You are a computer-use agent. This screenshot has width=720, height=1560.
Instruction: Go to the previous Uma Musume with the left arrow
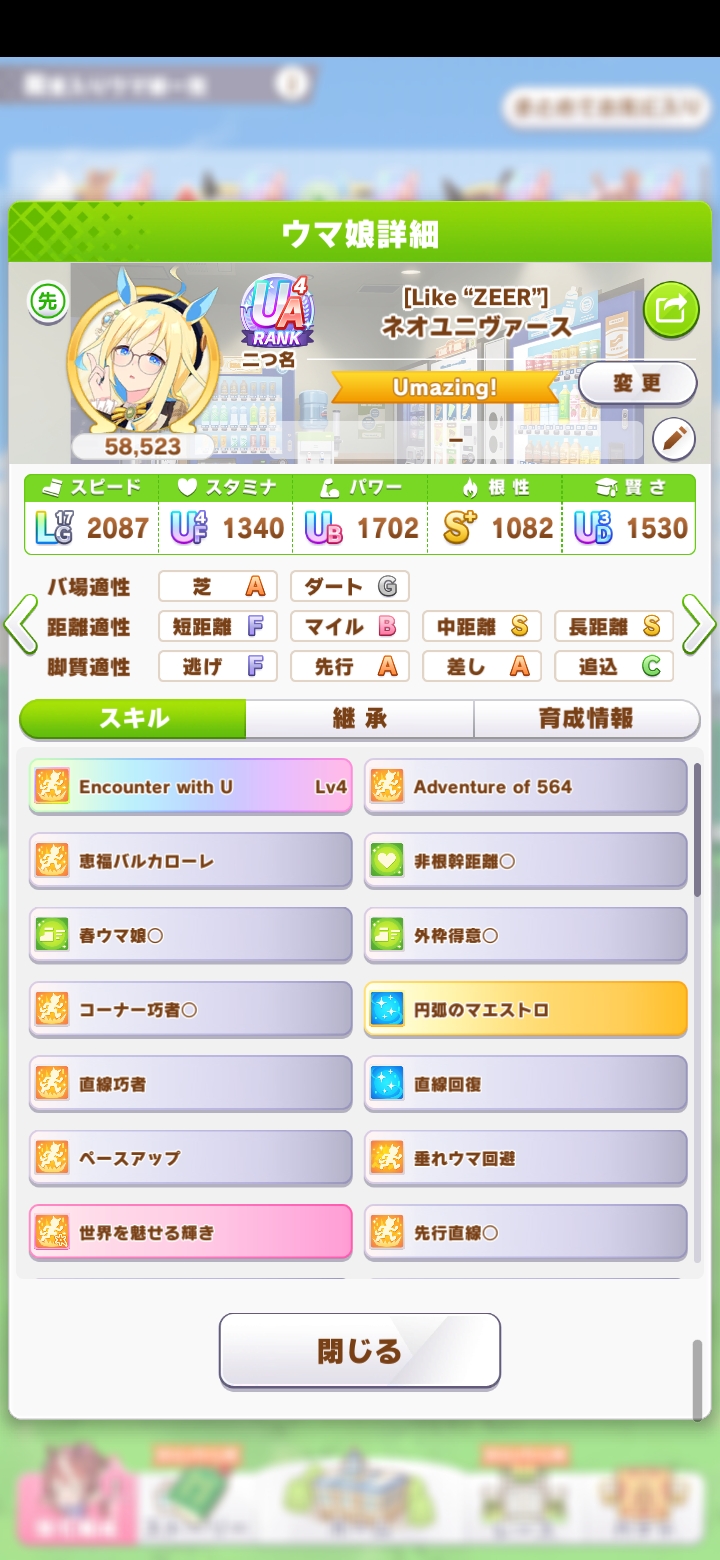[20, 625]
